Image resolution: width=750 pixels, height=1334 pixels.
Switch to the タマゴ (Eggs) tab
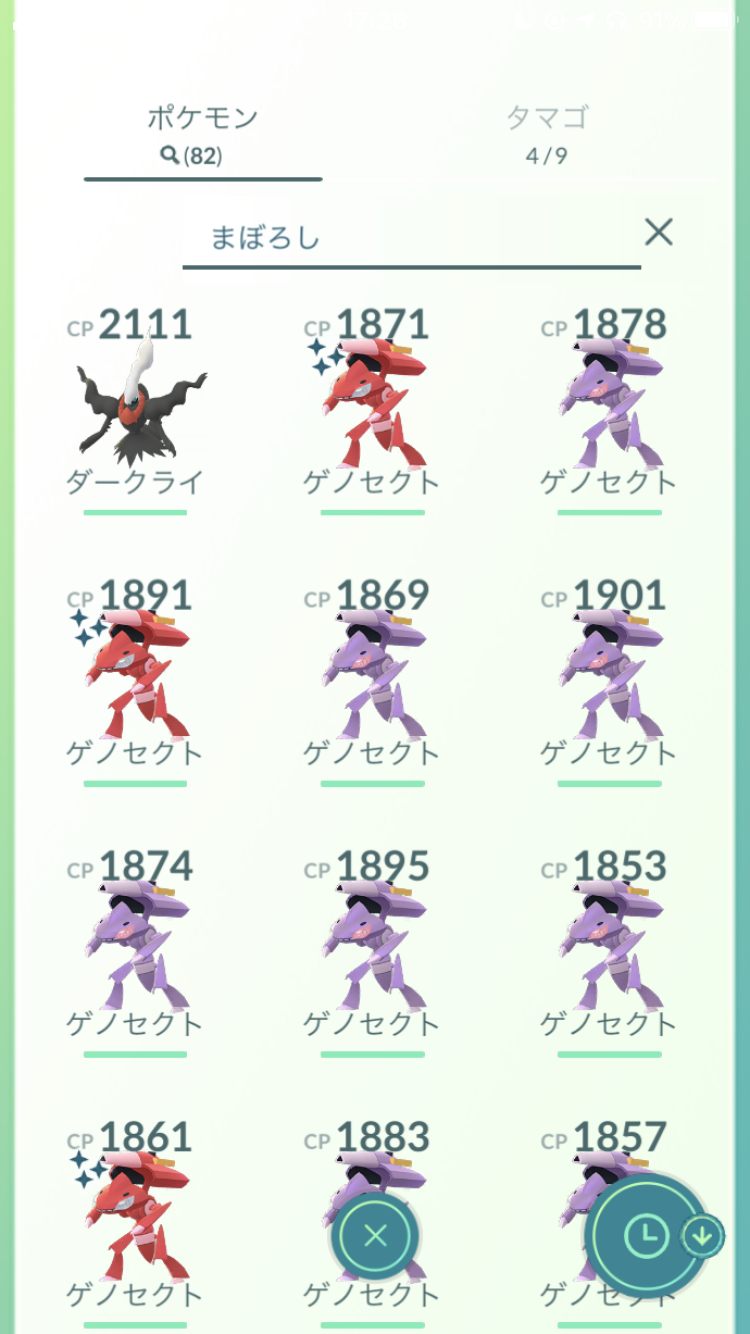(546, 135)
